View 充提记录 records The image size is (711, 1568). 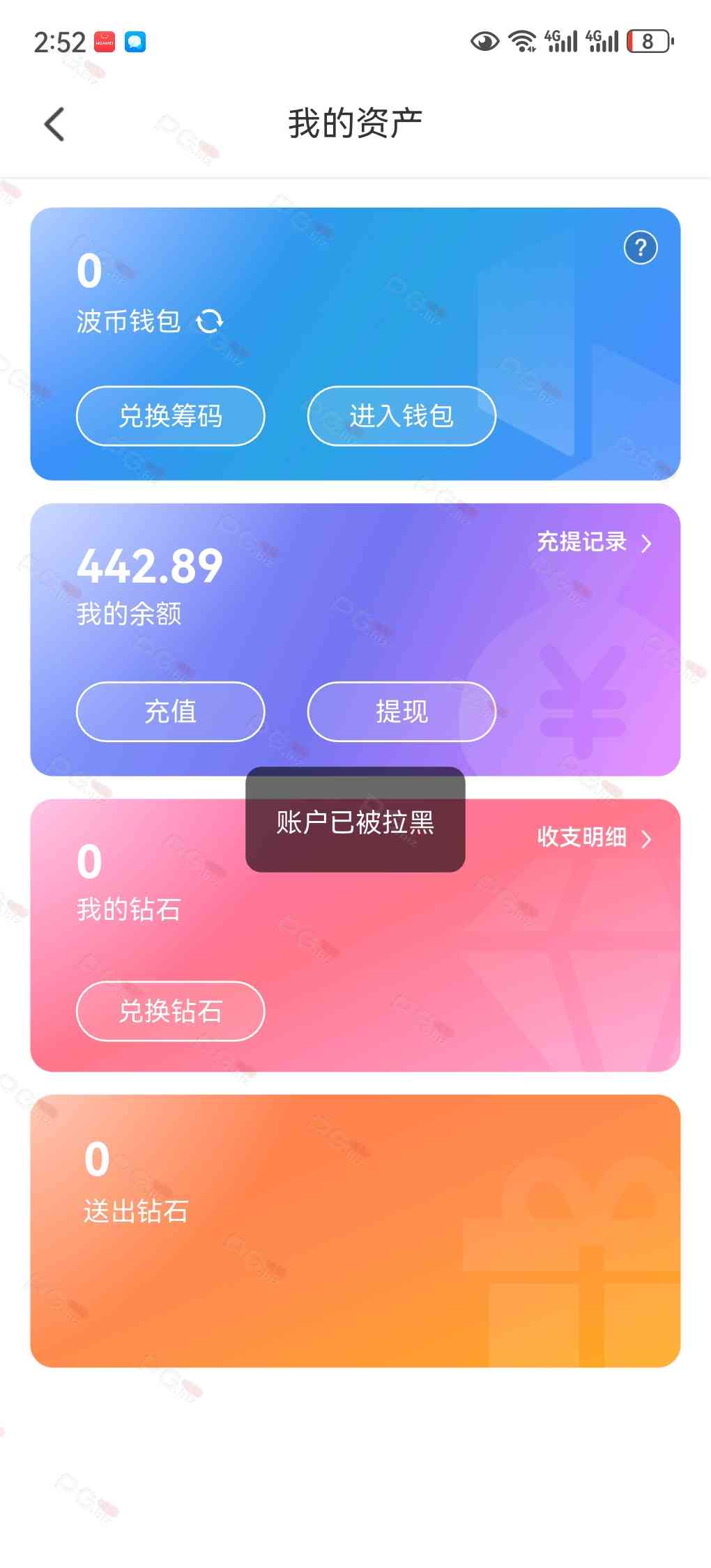tap(593, 542)
